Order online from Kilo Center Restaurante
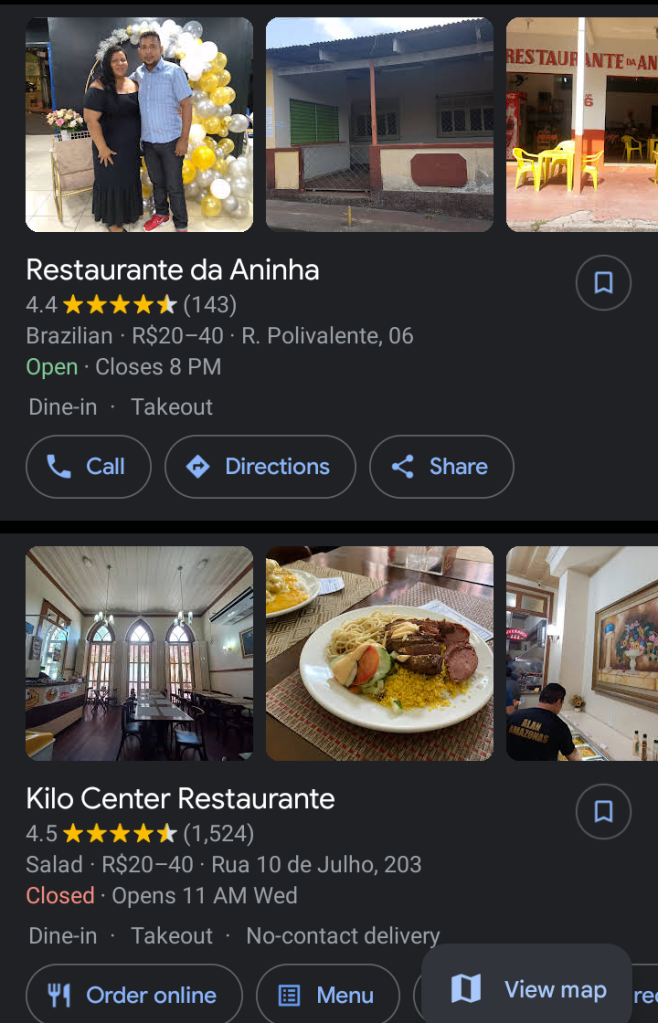The width and height of the screenshot is (658, 1023). [134, 994]
